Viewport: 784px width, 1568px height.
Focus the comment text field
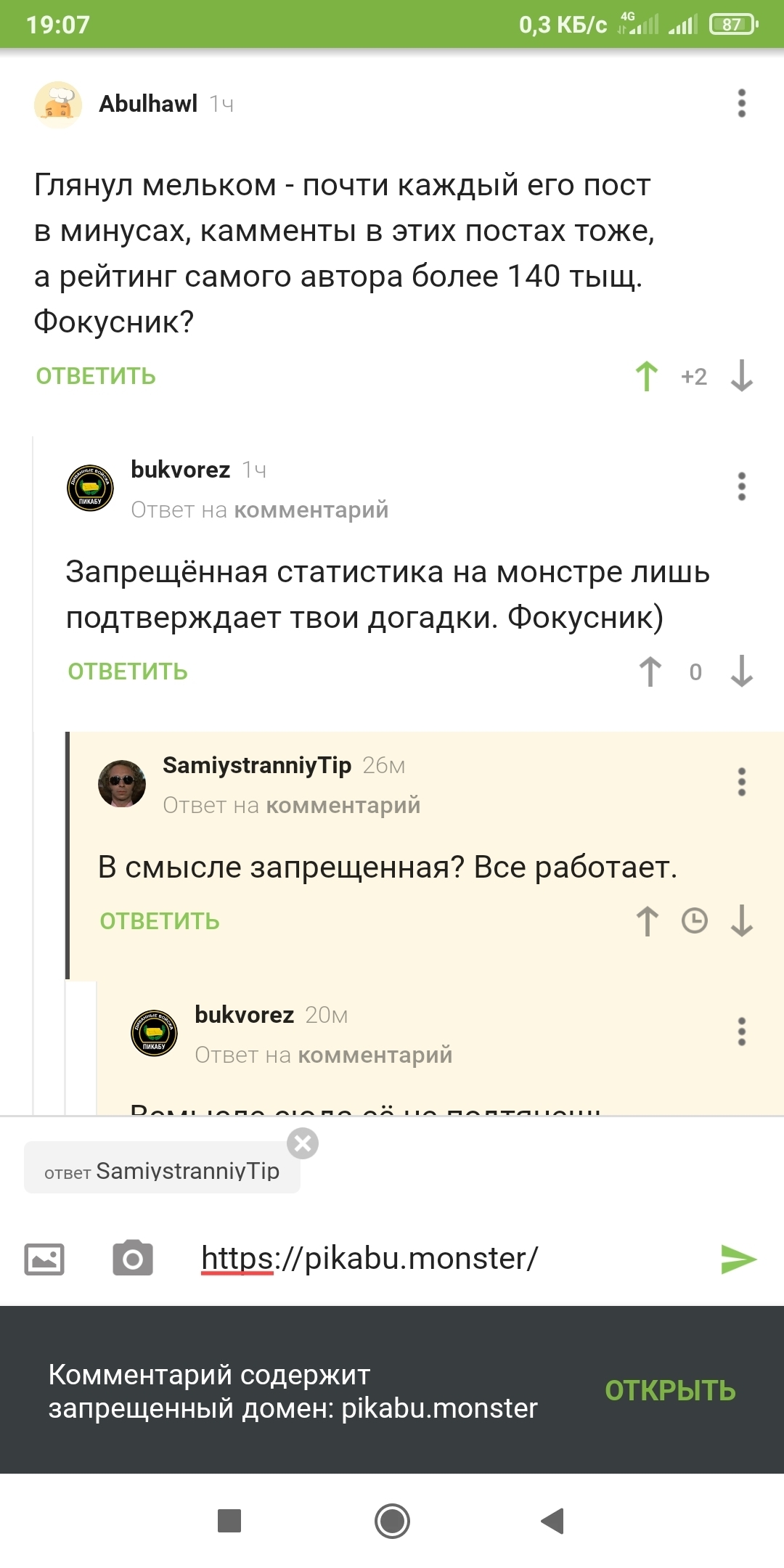point(436,1259)
